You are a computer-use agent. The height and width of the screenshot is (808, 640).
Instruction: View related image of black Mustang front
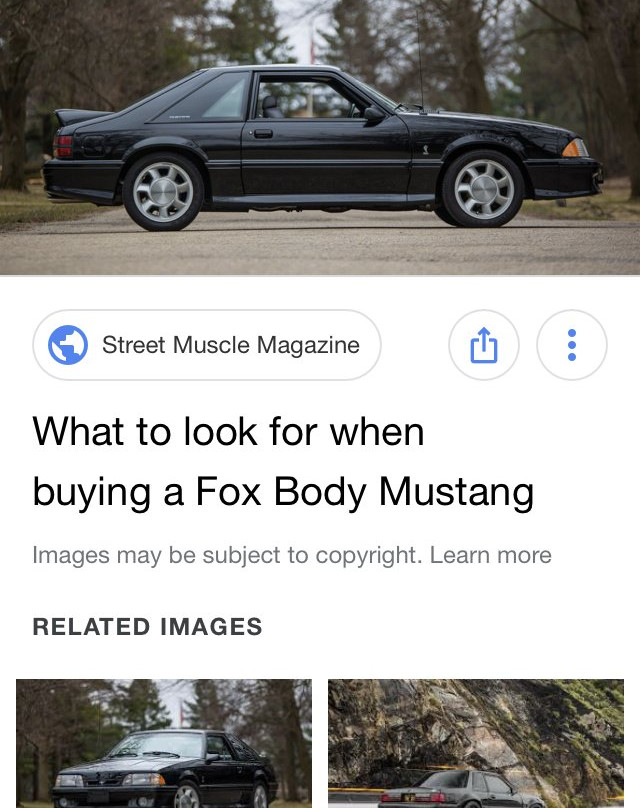pyautogui.click(x=164, y=743)
